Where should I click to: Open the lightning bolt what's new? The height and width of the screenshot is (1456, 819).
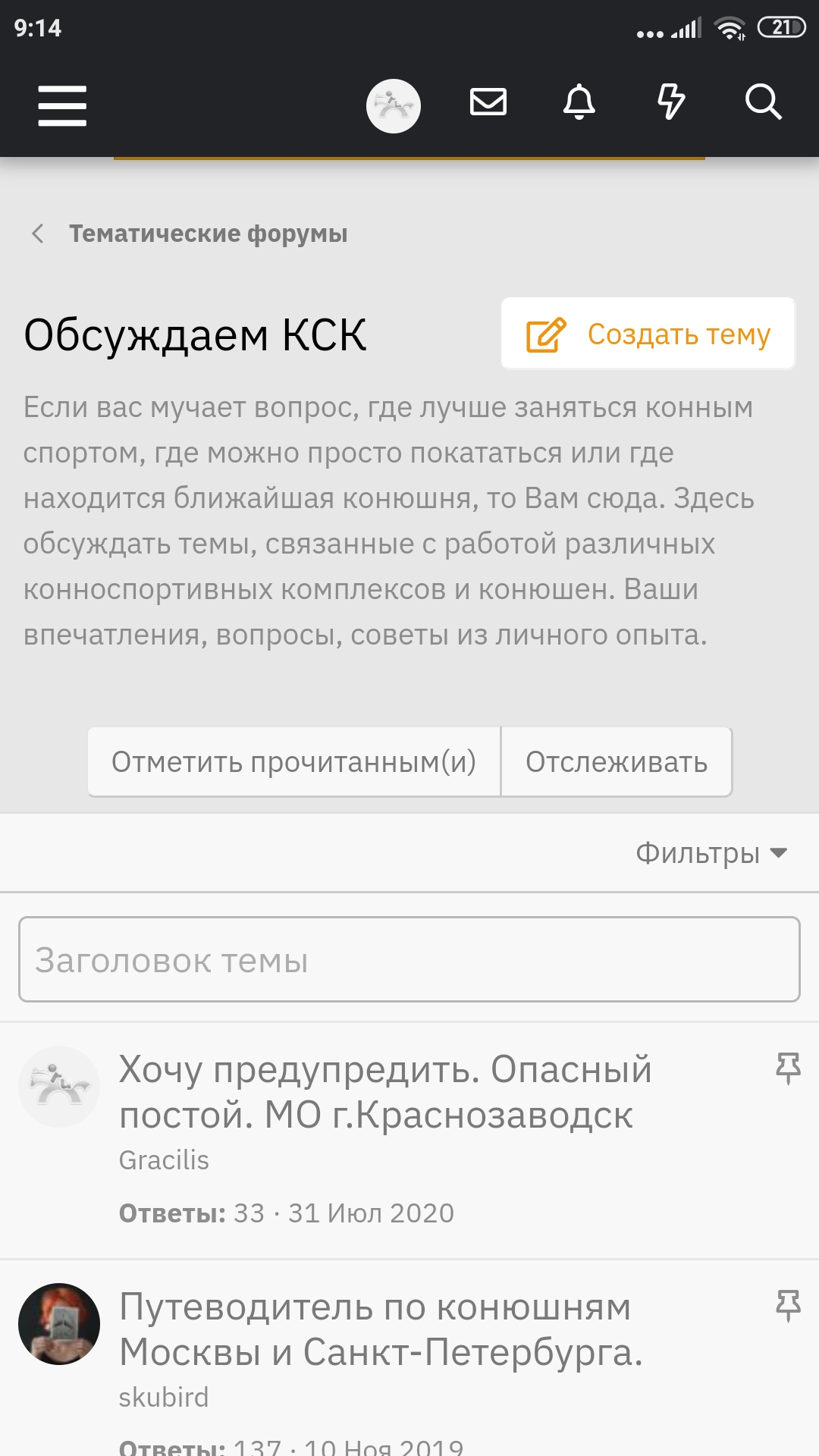pos(671,102)
